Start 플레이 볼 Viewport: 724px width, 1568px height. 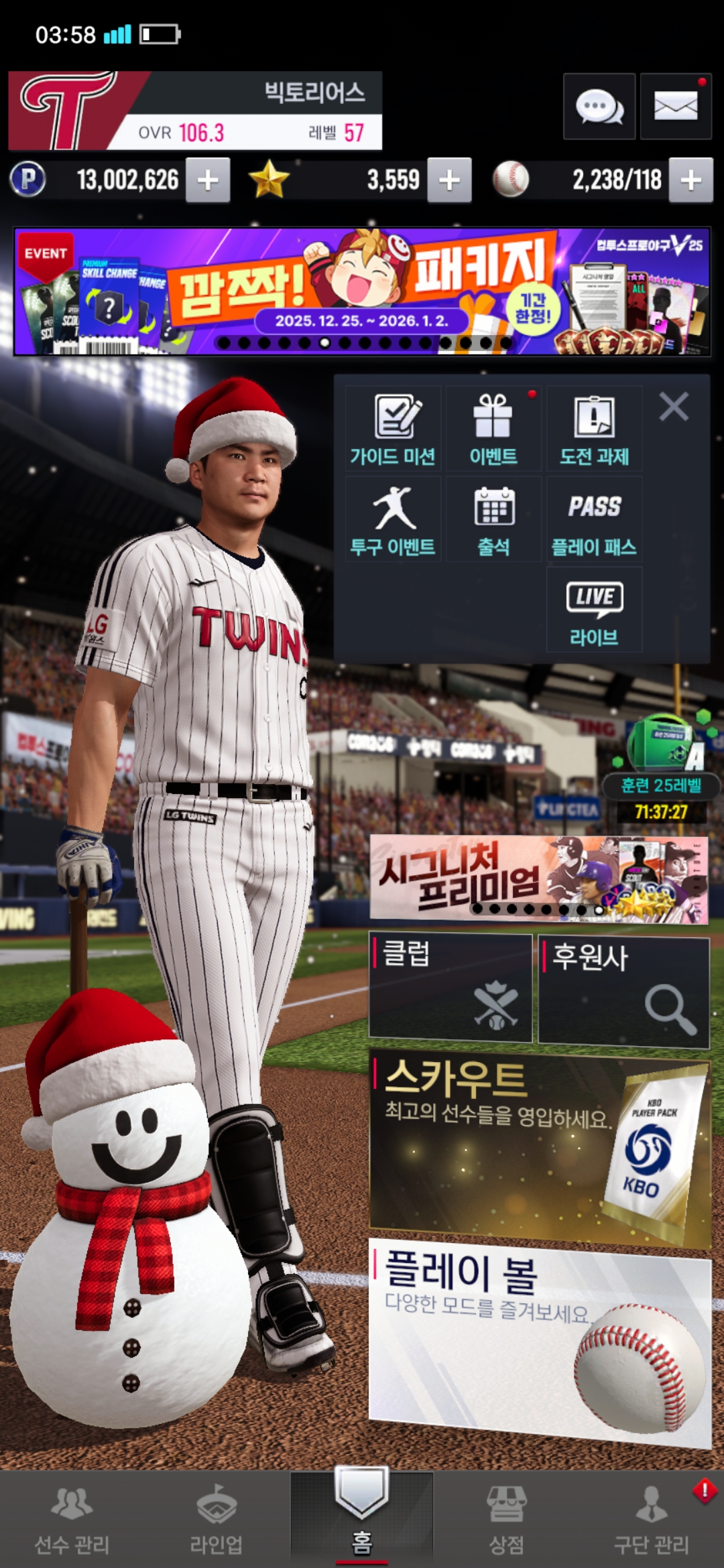[539, 1340]
